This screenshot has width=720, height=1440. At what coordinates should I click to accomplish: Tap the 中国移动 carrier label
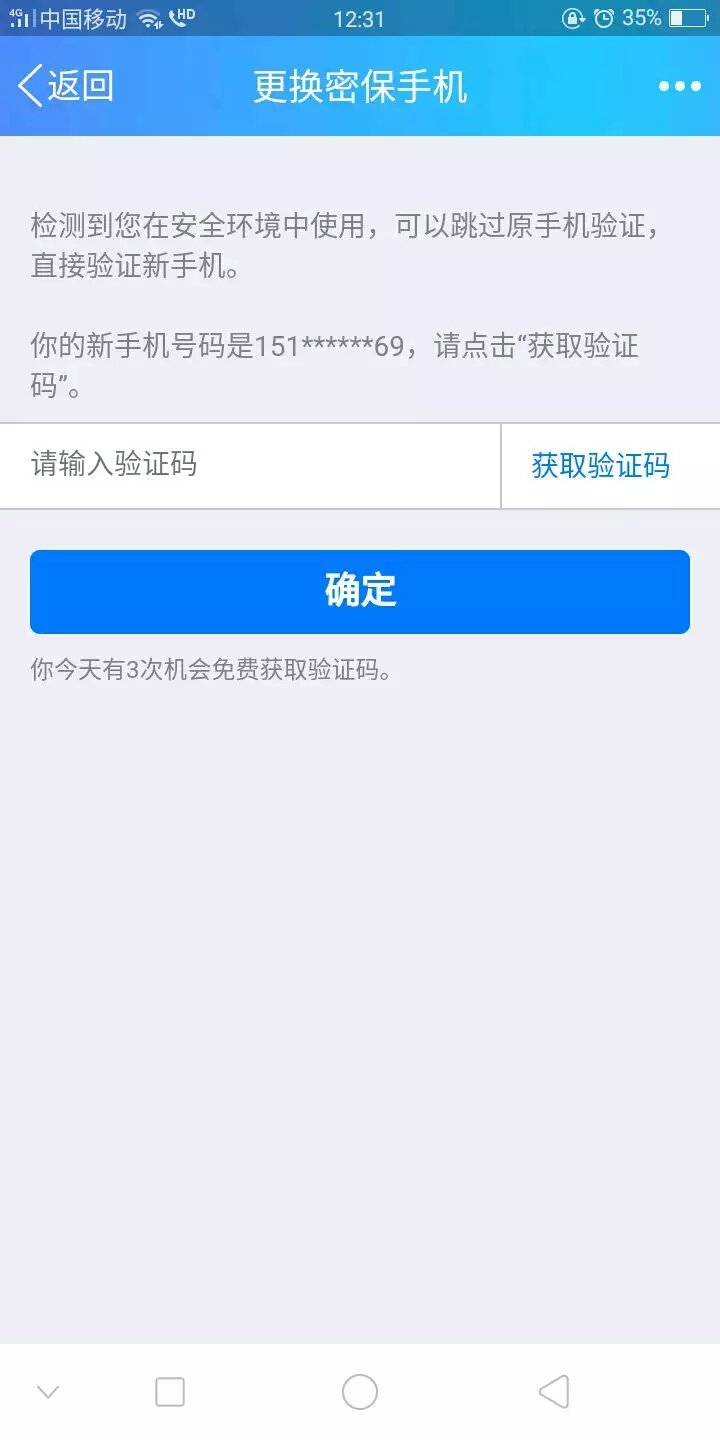tap(85, 17)
